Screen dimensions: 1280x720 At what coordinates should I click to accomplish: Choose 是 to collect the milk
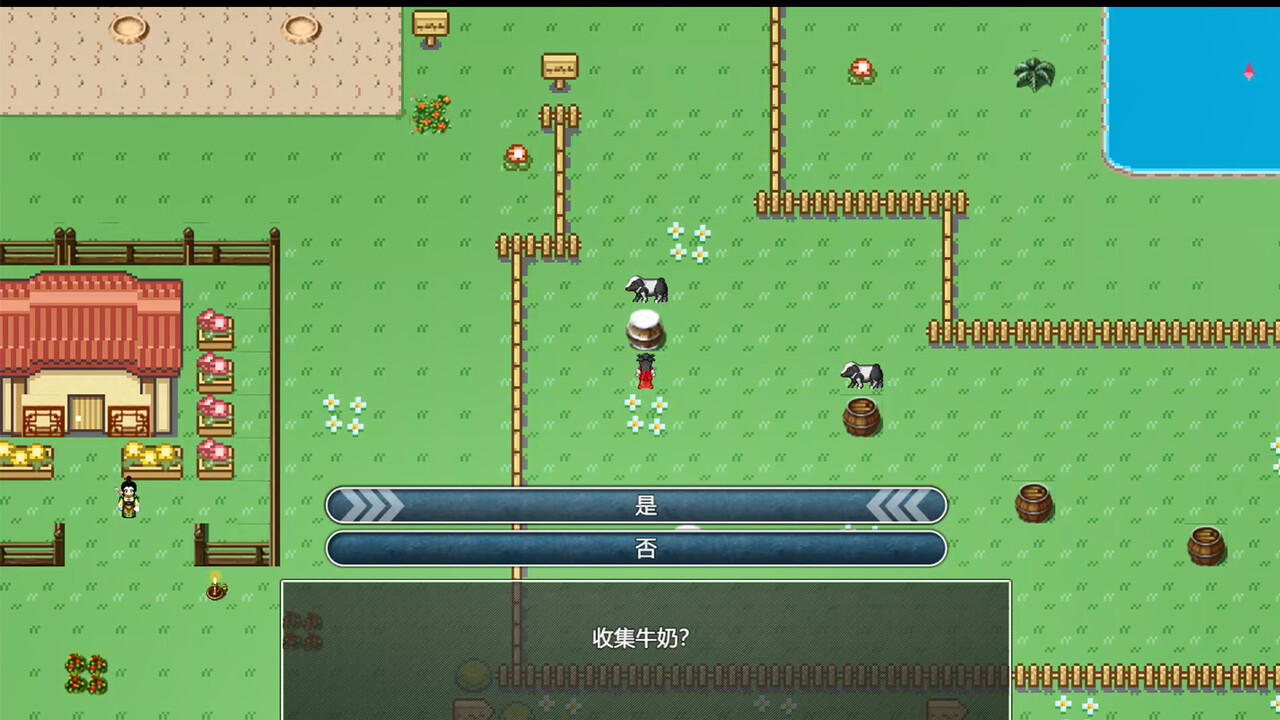coord(636,505)
